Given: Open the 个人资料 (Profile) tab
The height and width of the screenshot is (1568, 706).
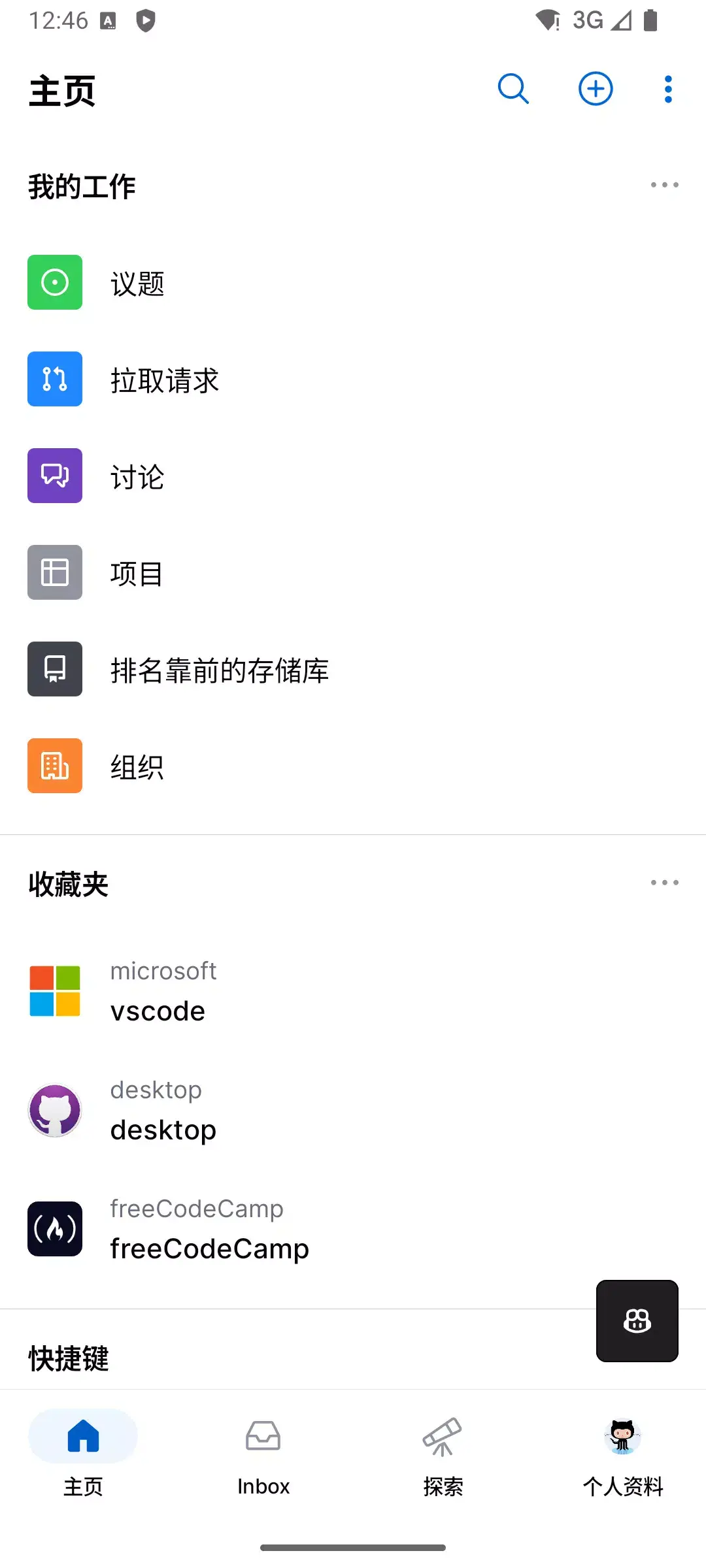Looking at the screenshot, I should click(622, 1457).
